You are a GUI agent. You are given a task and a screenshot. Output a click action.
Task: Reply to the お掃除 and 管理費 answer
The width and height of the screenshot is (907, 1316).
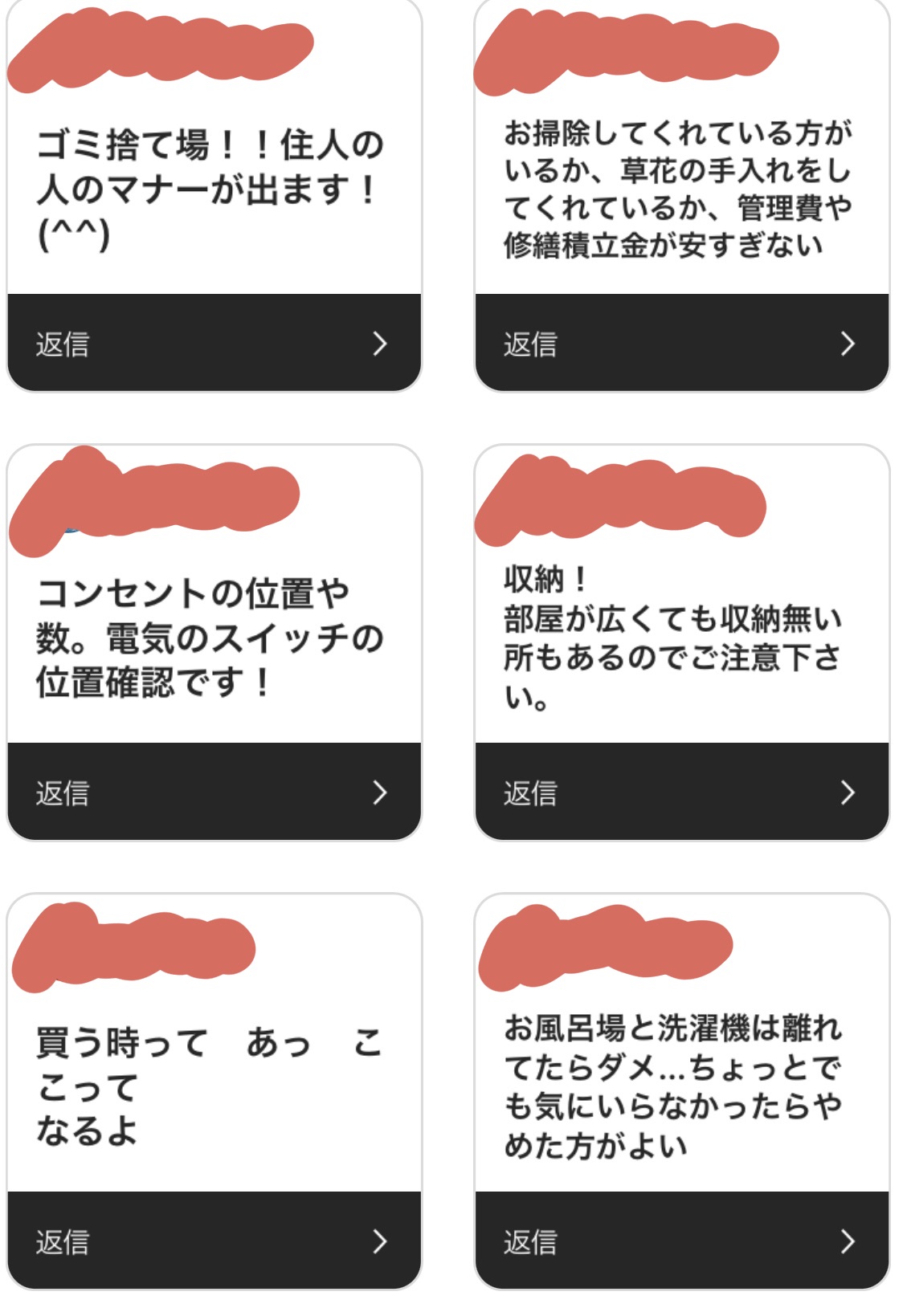681,344
